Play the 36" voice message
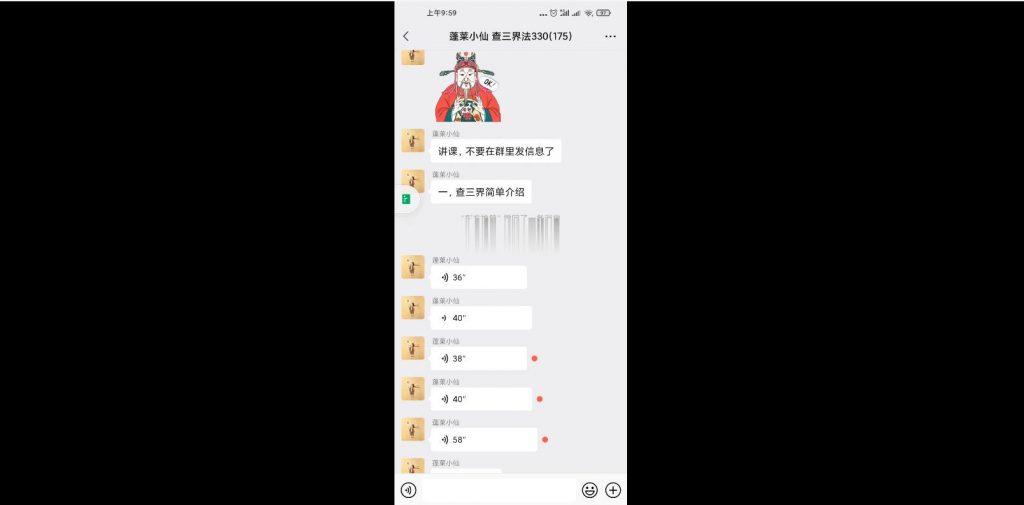The width and height of the screenshot is (1024, 505). [478, 277]
